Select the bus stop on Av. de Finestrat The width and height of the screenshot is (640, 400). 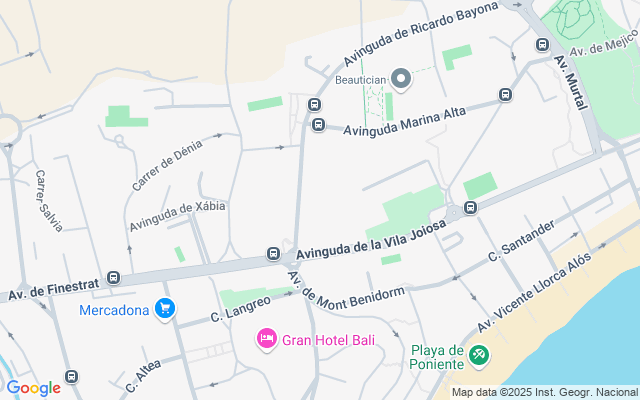pos(114,278)
